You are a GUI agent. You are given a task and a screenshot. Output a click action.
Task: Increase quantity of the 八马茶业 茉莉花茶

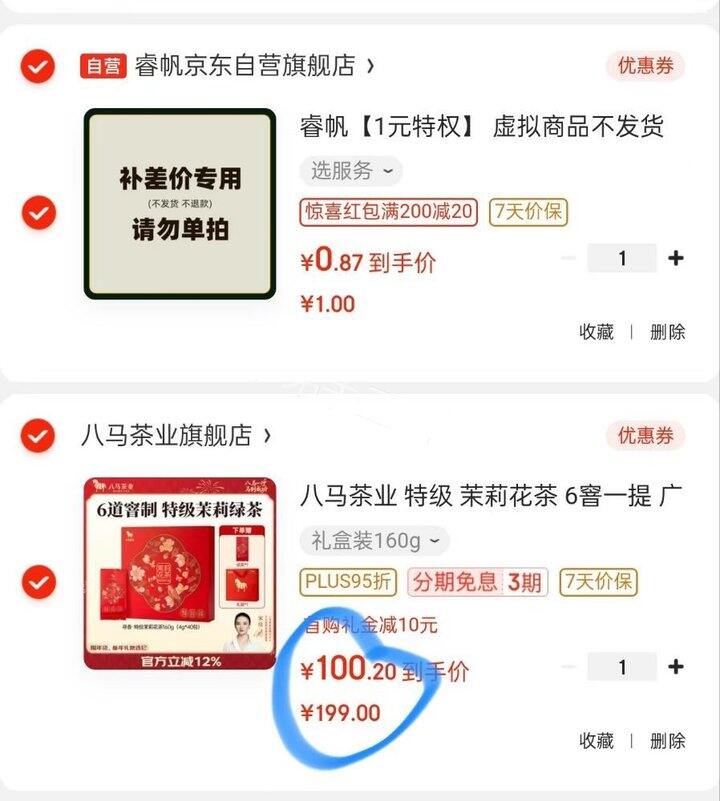676,667
